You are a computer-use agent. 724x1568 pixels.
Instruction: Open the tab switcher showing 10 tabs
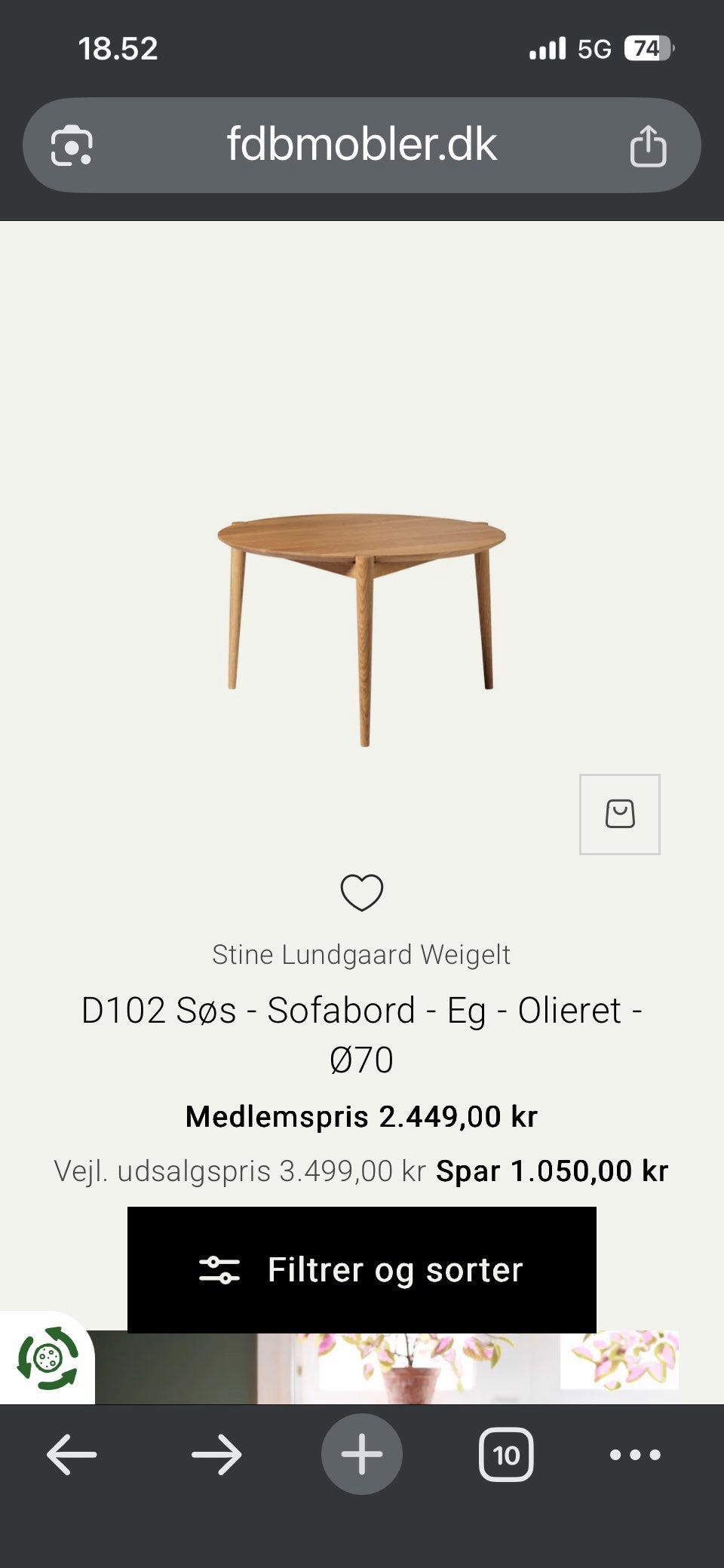point(508,1454)
